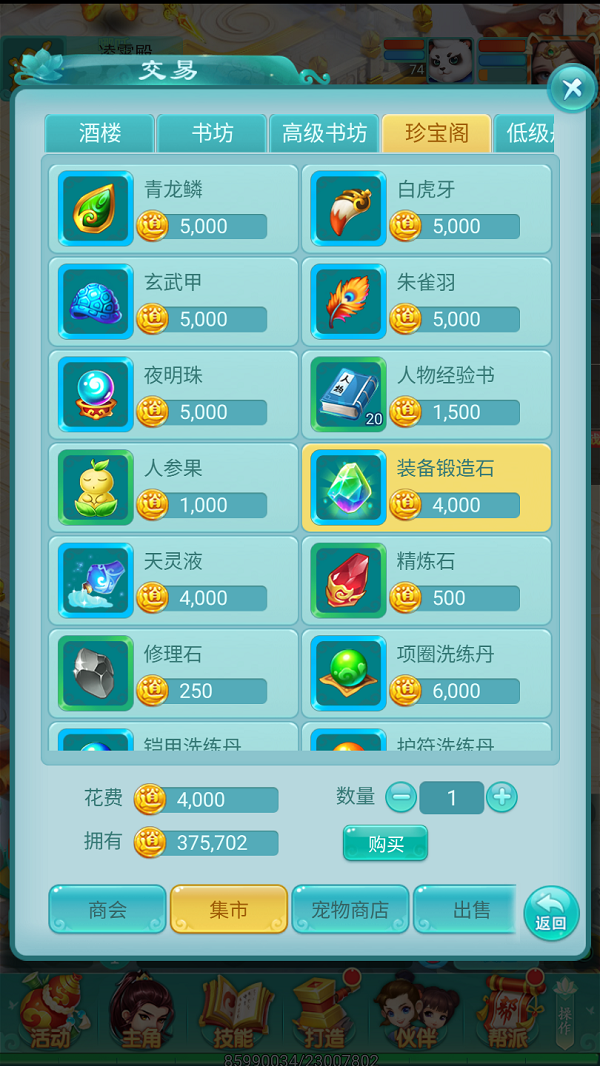Increase quantity with the plus button
The image size is (600, 1066).
click(x=501, y=797)
